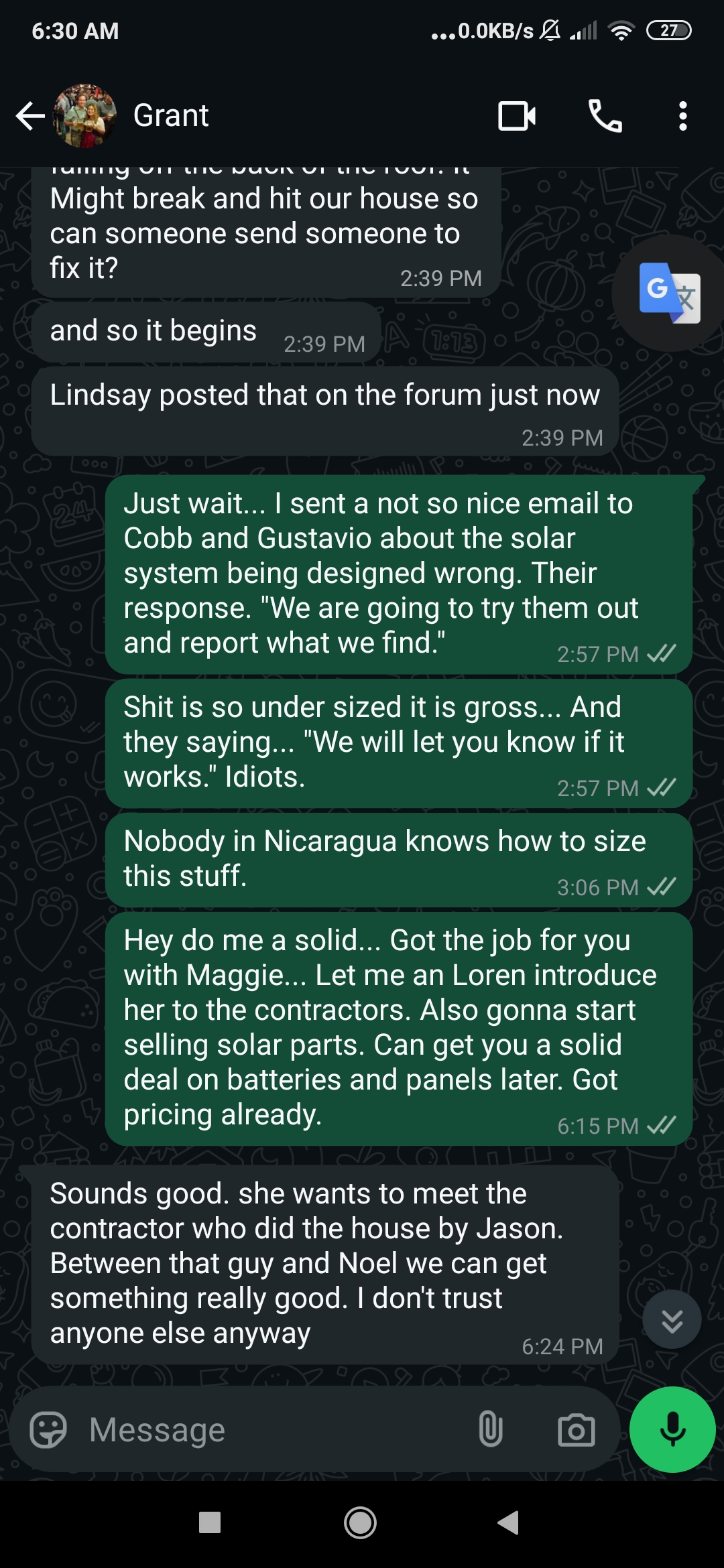Focus the Message text field
Viewport: 724px width, 1568px height.
click(x=268, y=1430)
